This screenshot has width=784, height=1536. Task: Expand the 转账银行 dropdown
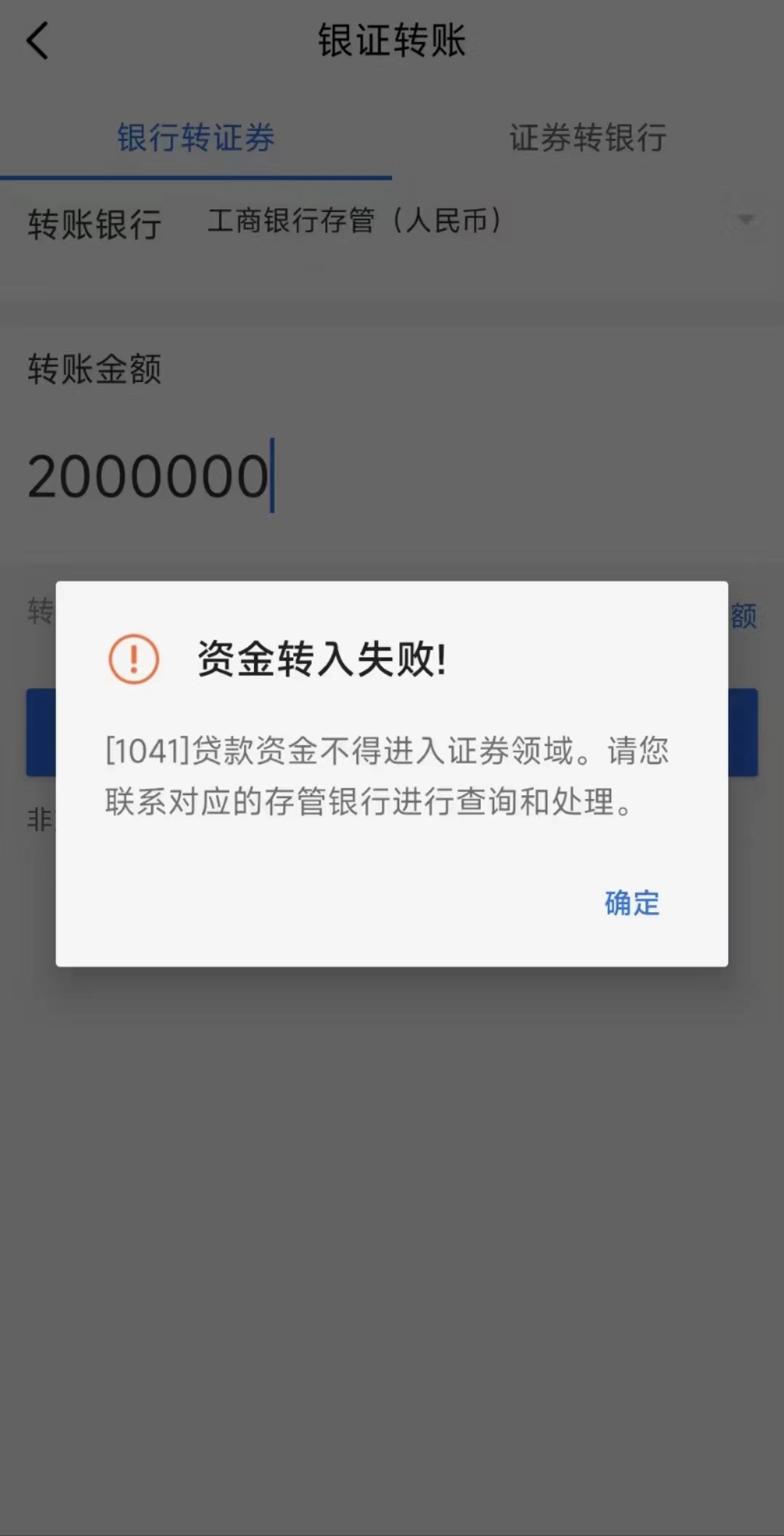(x=745, y=219)
